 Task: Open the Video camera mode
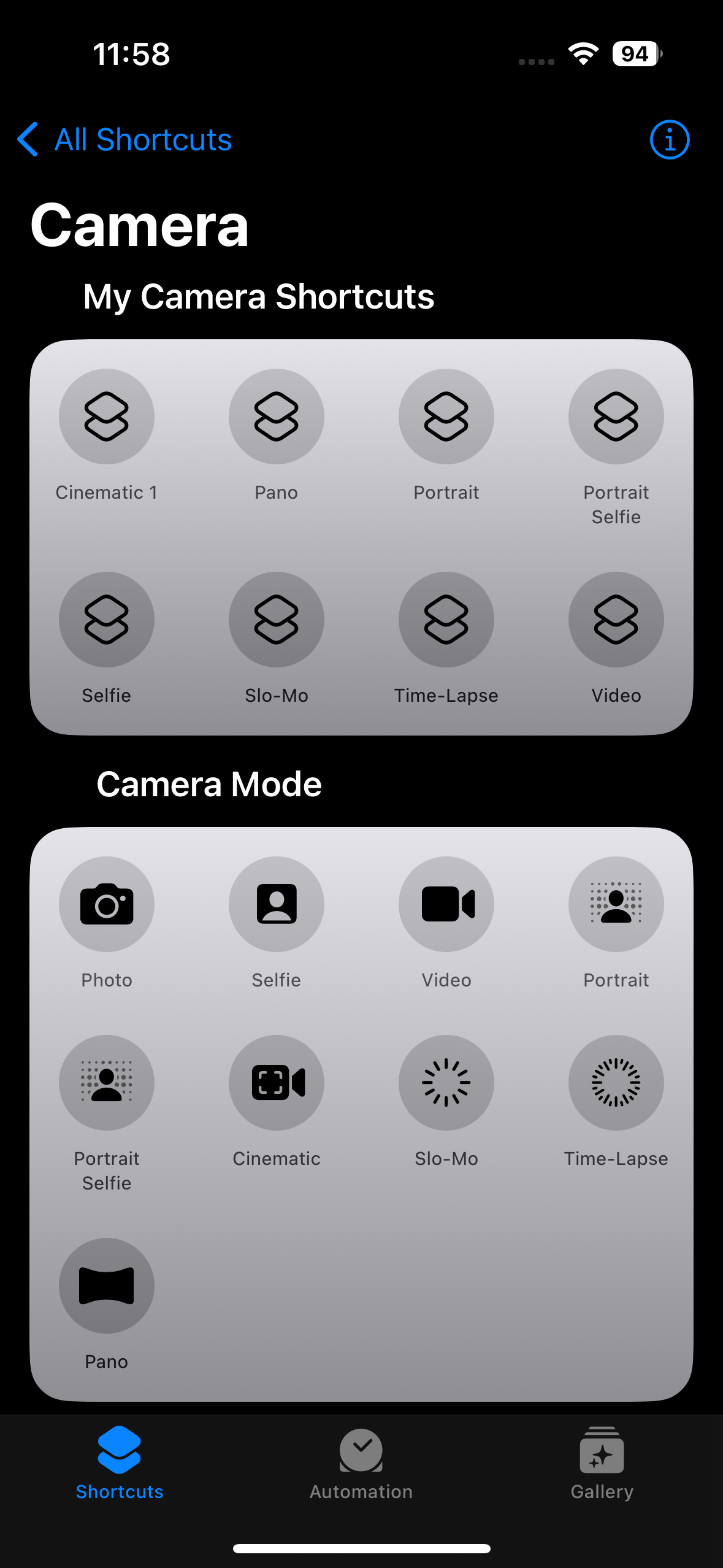pos(446,905)
